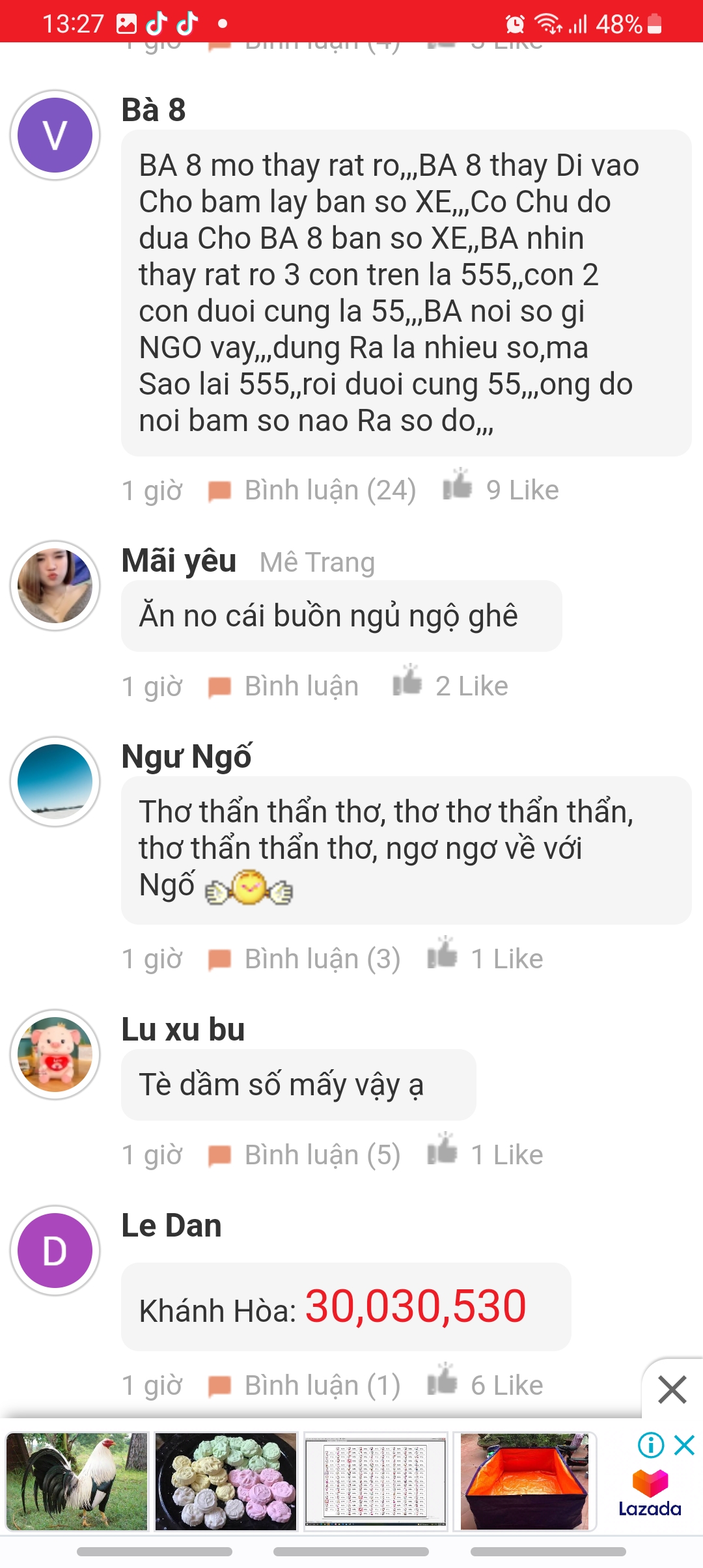Screen dimensions: 703x1568
Task: Like Mãi yêu's comment
Action: [x=450, y=685]
